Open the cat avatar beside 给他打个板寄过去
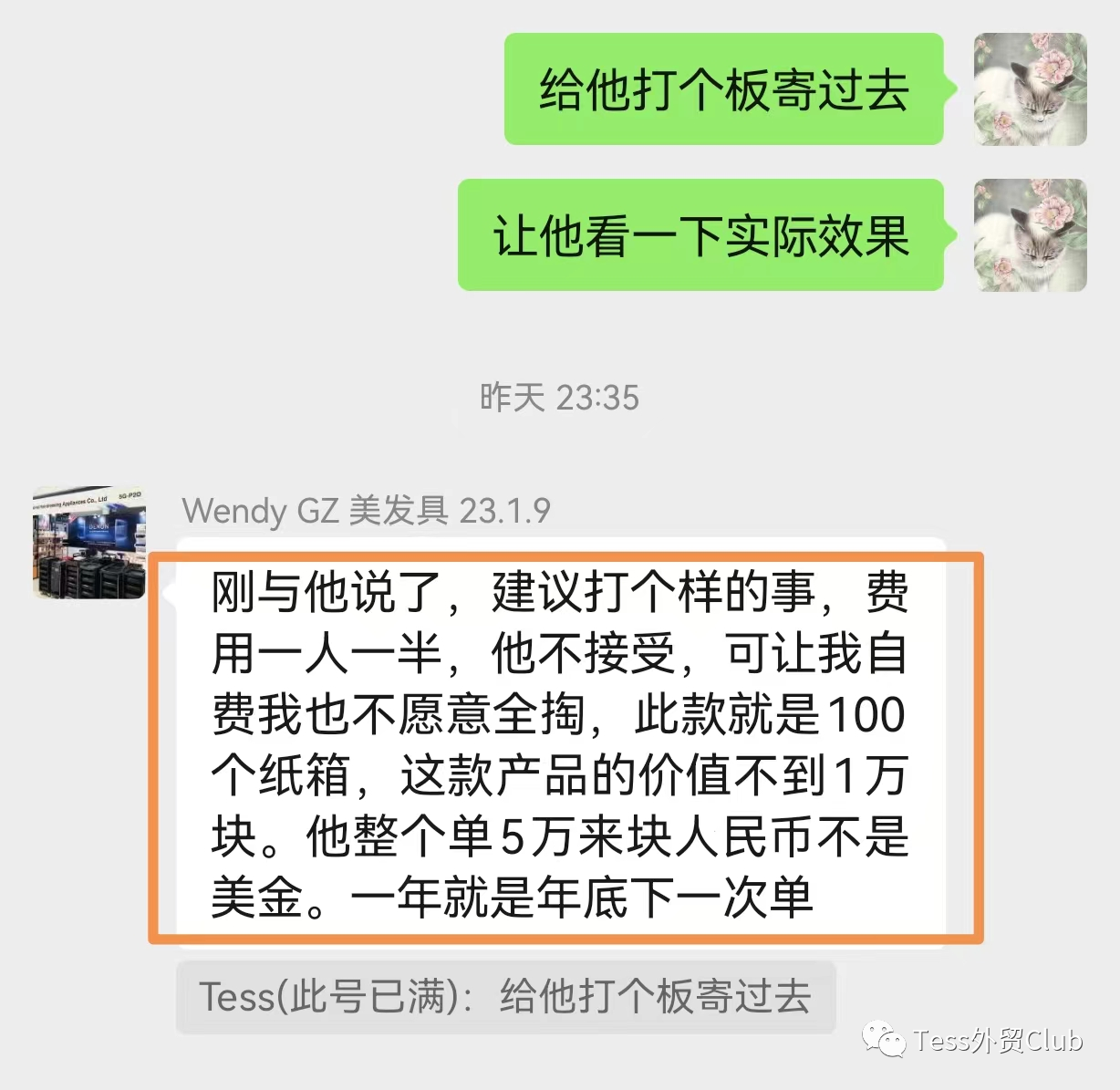1120x1090 pixels. [x=1030, y=89]
